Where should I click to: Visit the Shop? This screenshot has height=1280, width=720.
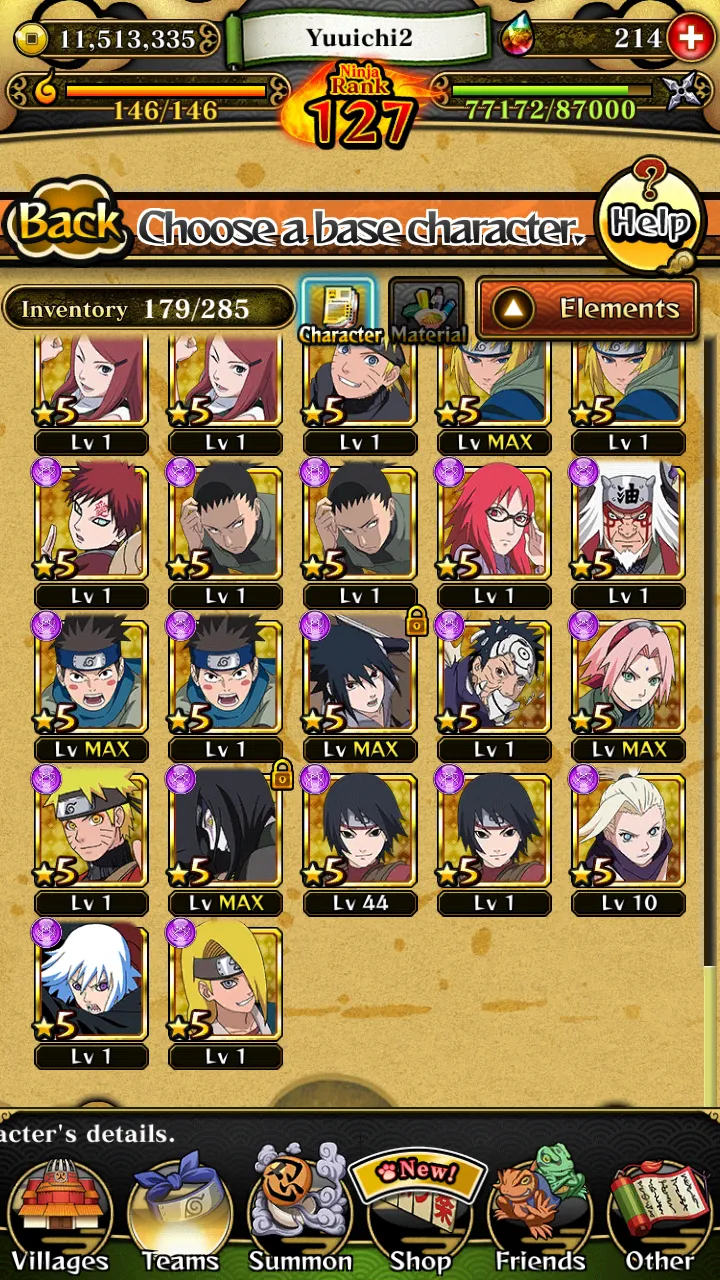coord(420,1215)
